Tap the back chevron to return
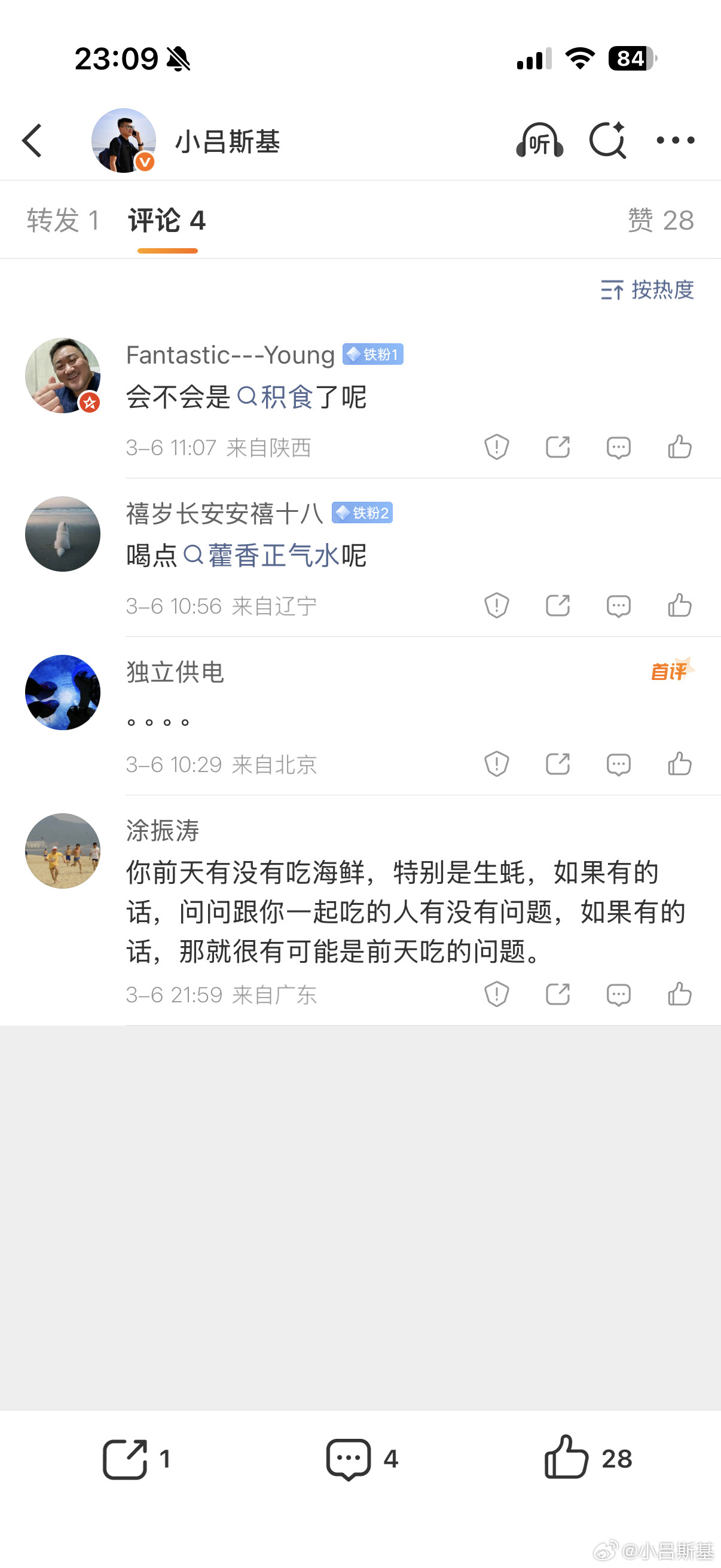Image resolution: width=721 pixels, height=1568 pixels. [32, 140]
